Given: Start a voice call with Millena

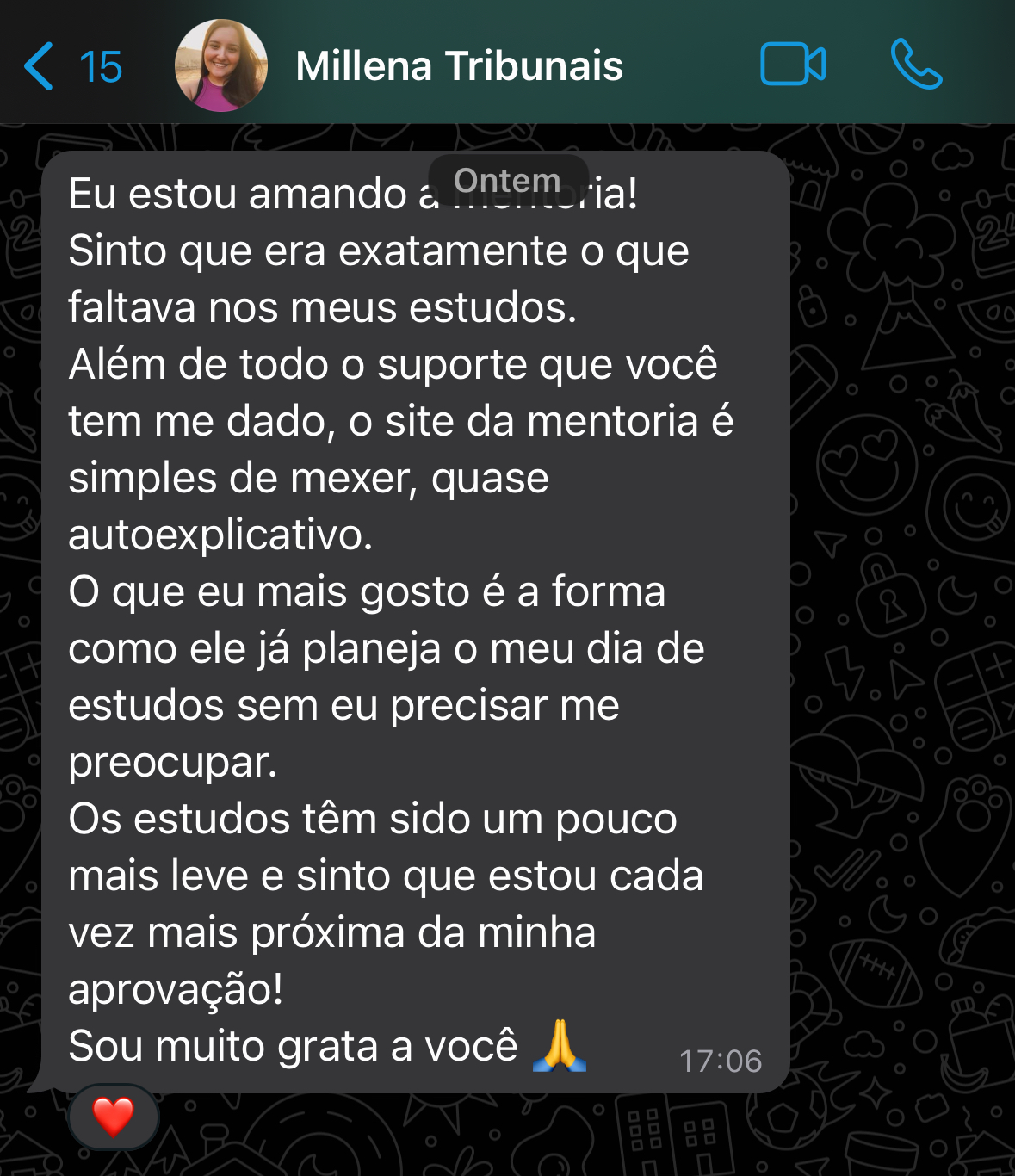Looking at the screenshot, I should [x=916, y=65].
